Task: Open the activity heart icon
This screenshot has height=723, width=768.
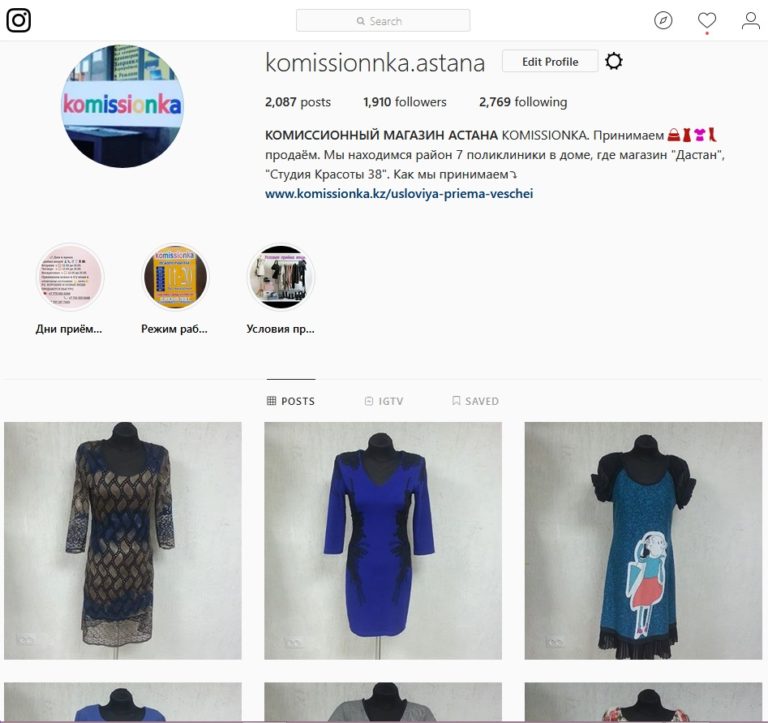Action: click(707, 21)
